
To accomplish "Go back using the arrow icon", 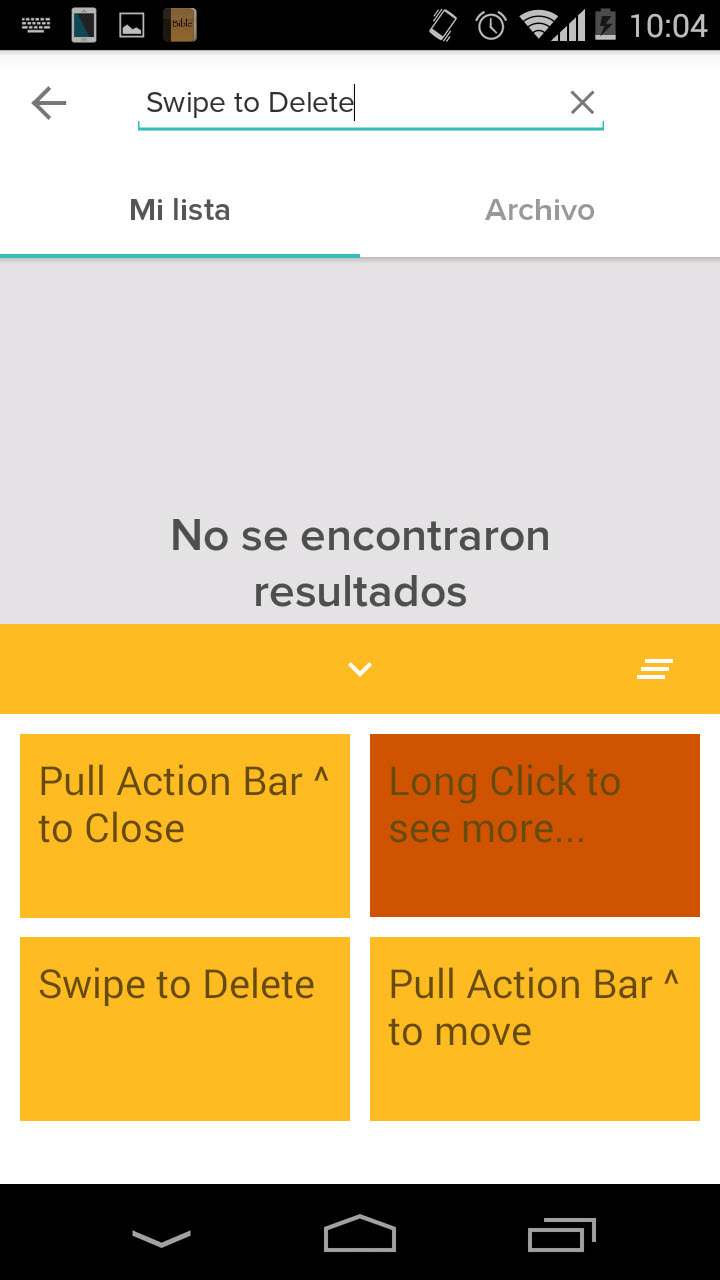I will [48, 103].
